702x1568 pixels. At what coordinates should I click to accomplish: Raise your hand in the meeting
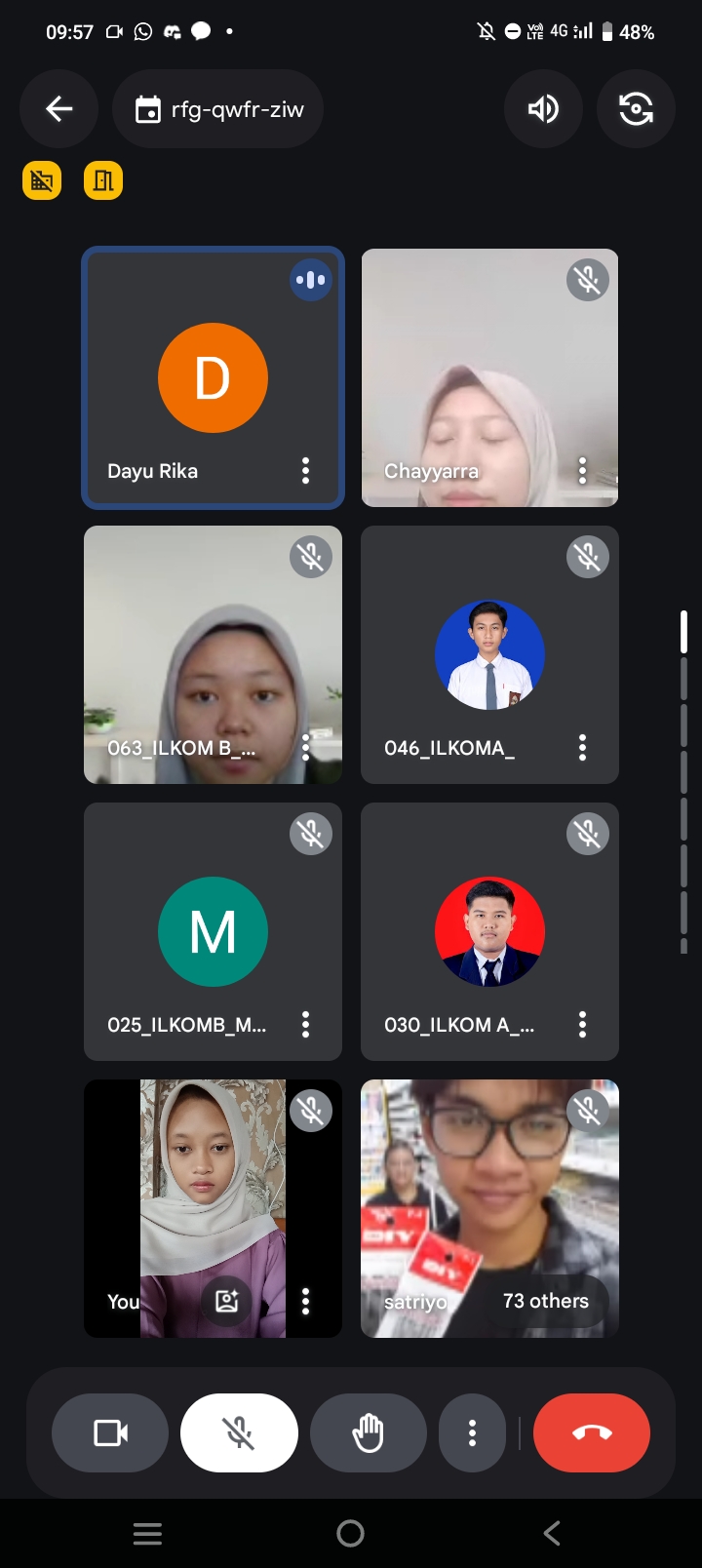tap(368, 1432)
